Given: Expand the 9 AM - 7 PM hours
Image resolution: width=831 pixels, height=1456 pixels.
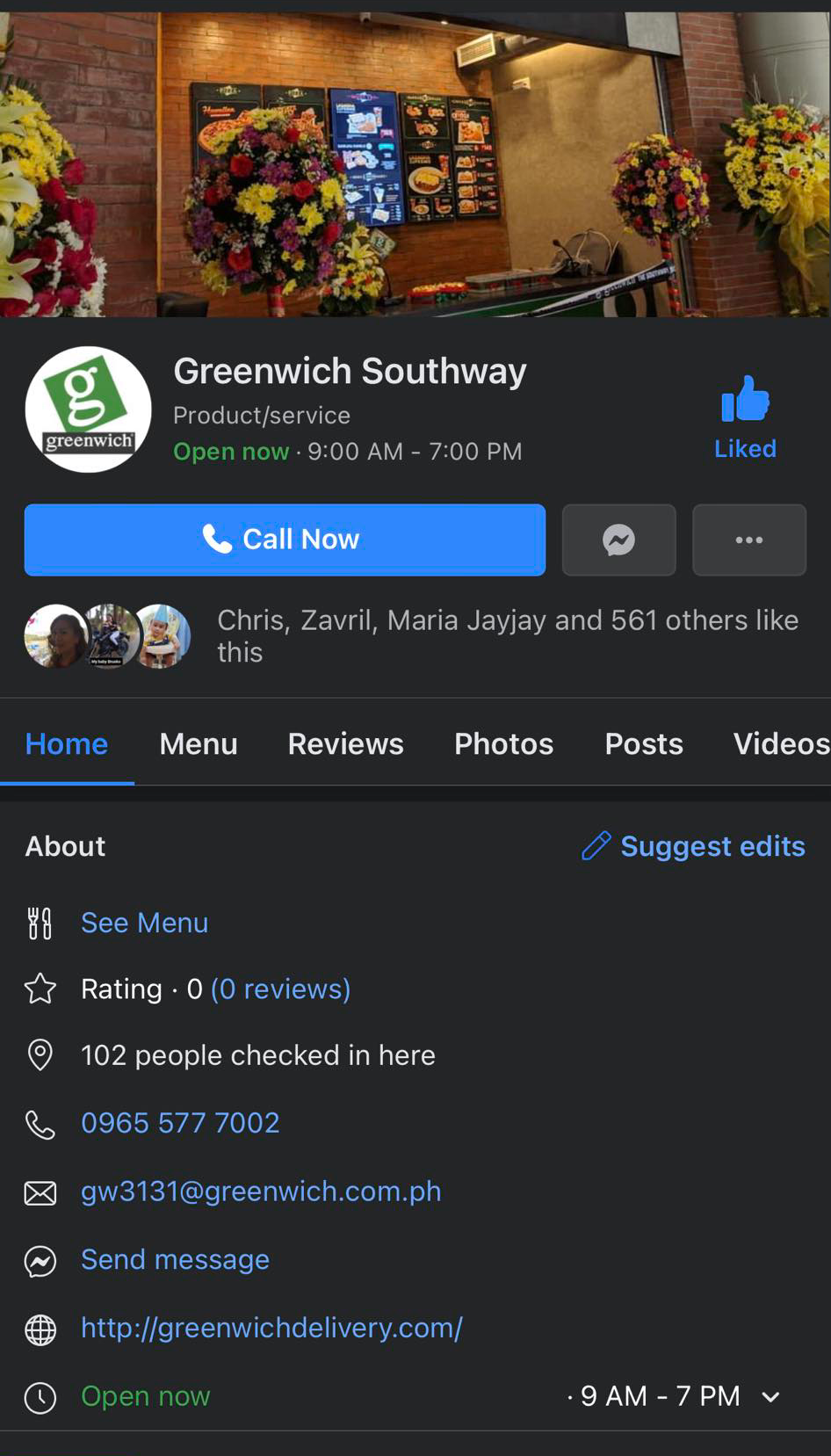Looking at the screenshot, I should pyautogui.click(x=770, y=1396).
